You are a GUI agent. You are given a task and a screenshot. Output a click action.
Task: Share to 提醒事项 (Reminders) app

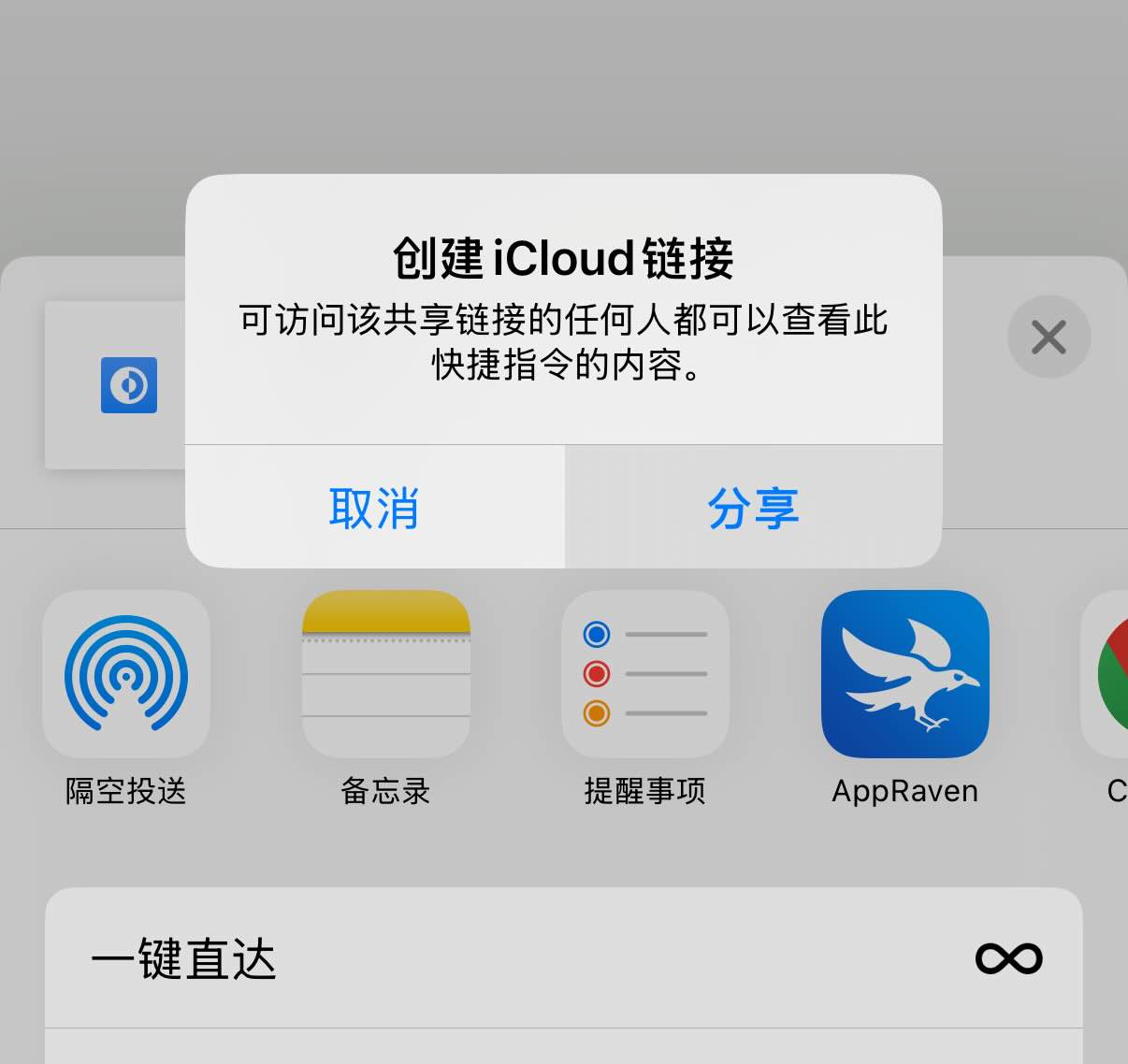coord(644,674)
